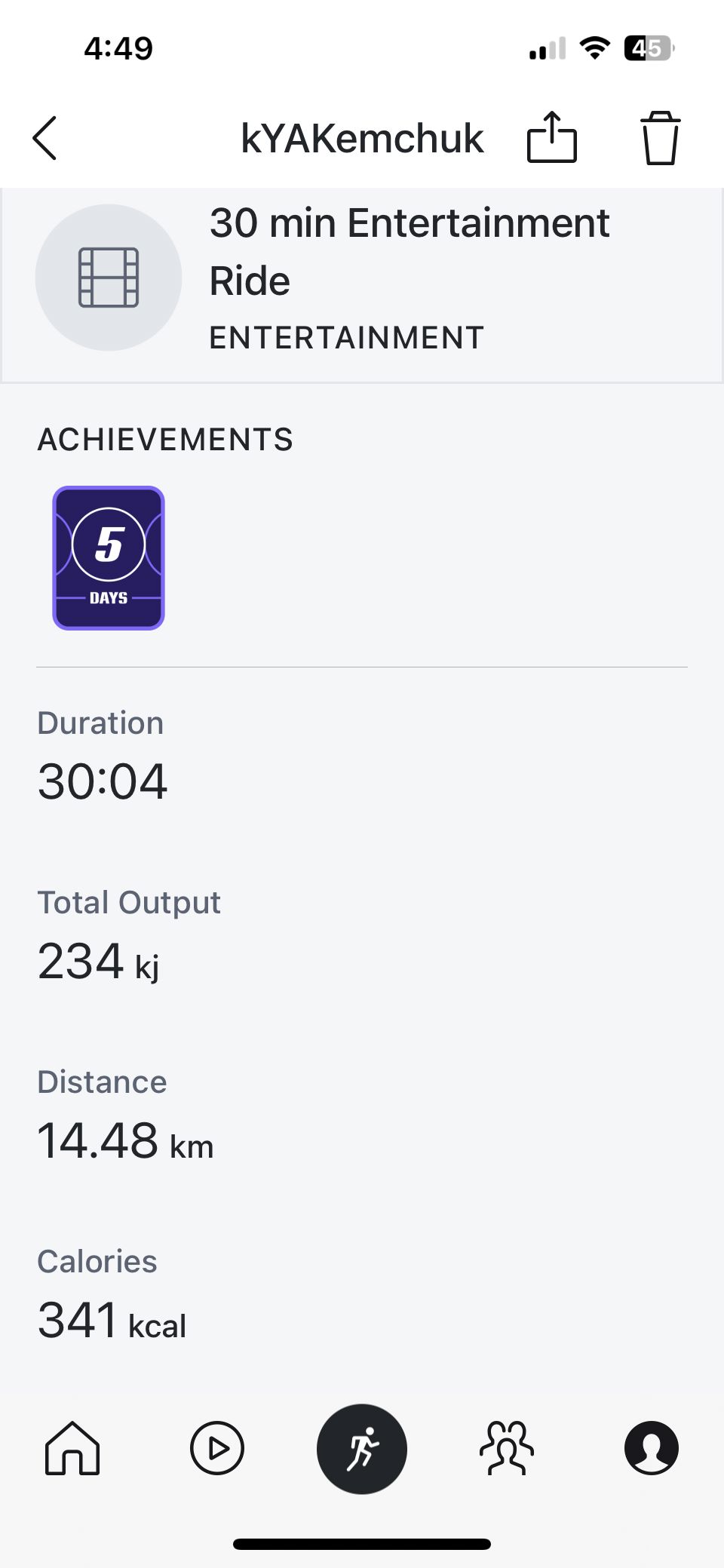Open the 30 min Entertainment Ride card
Viewport: 724px width, 1568px height.
(362, 285)
